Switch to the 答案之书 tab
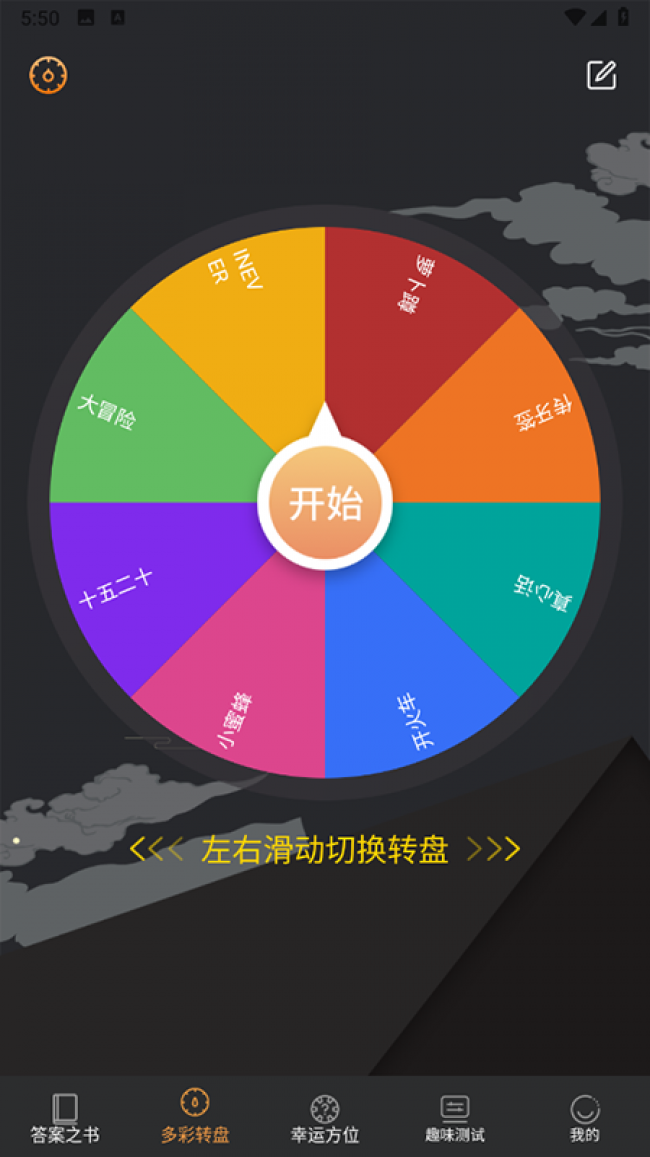This screenshot has width=650, height=1157. (x=65, y=1118)
